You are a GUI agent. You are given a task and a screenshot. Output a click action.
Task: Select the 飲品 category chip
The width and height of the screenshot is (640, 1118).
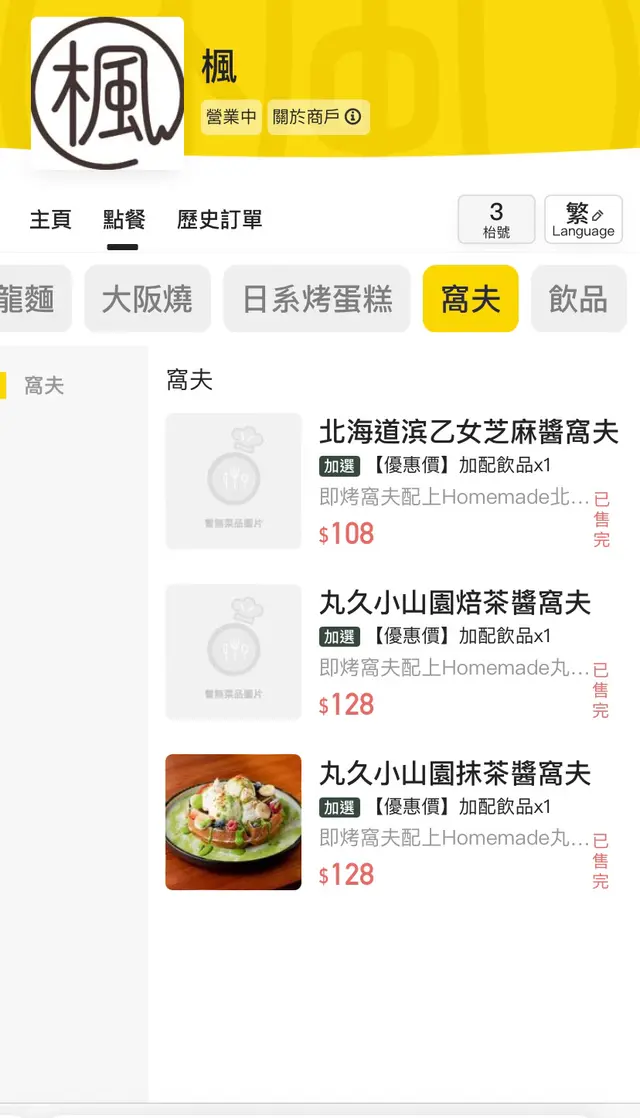(x=579, y=299)
